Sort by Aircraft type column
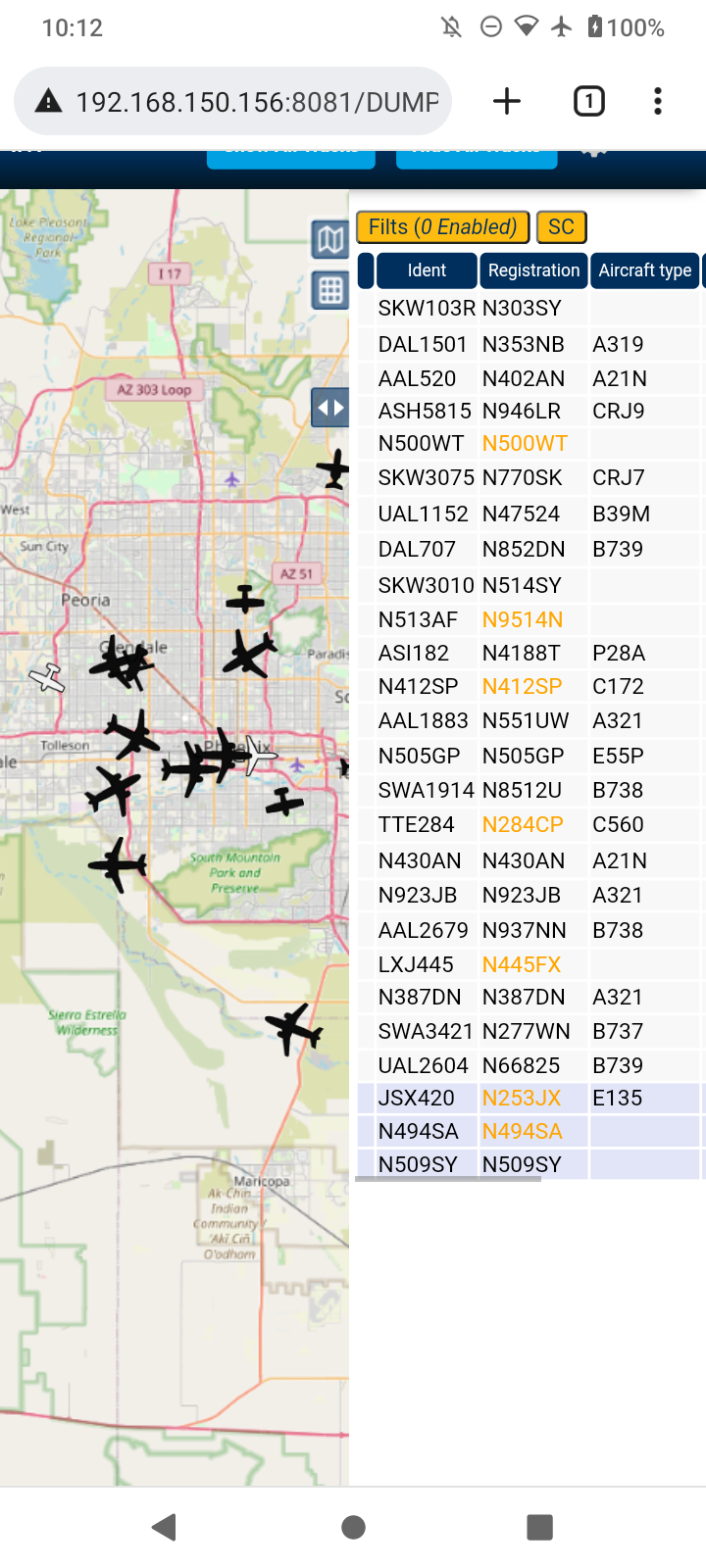Image resolution: width=706 pixels, height=1568 pixels. tap(645, 270)
